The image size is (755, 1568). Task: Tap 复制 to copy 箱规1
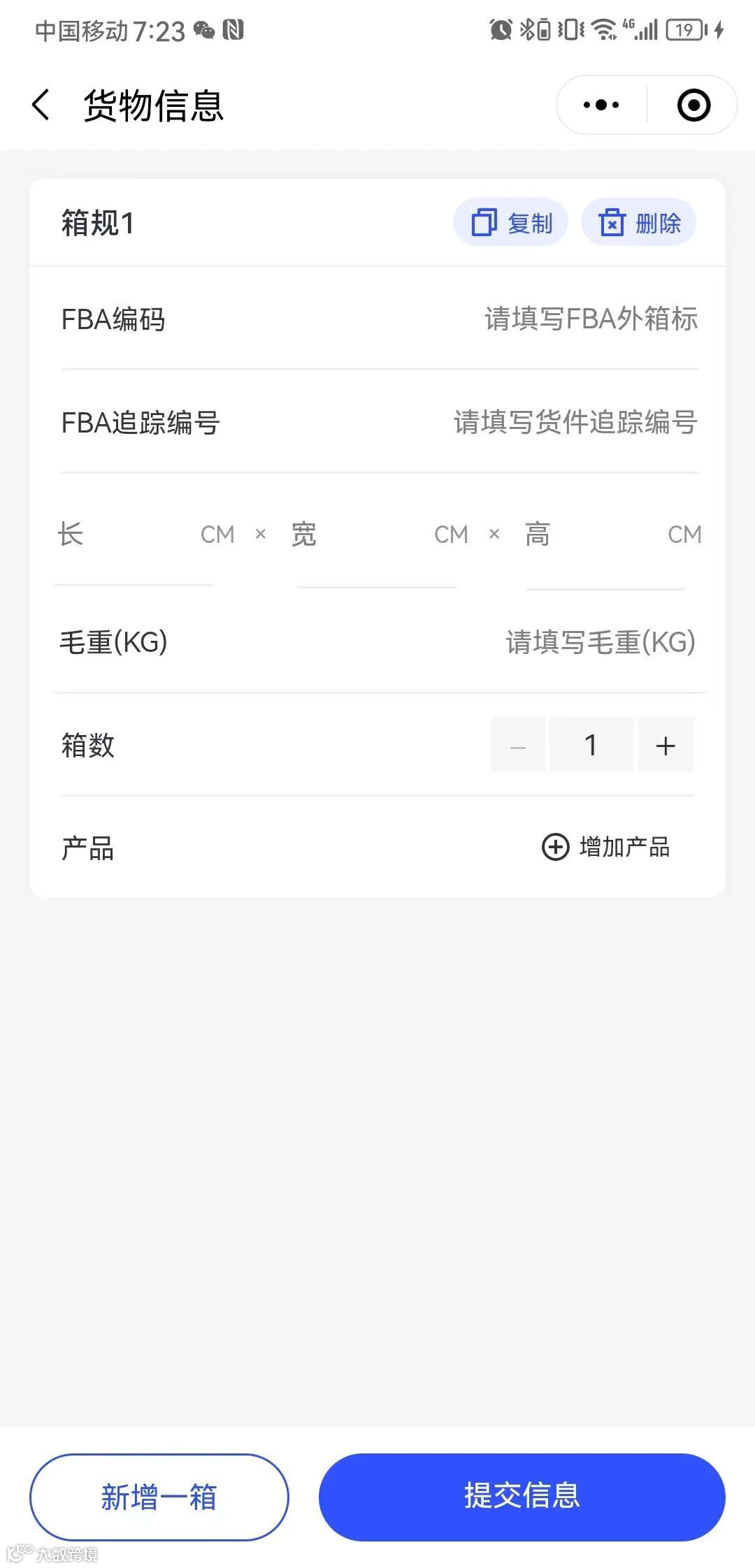point(511,223)
